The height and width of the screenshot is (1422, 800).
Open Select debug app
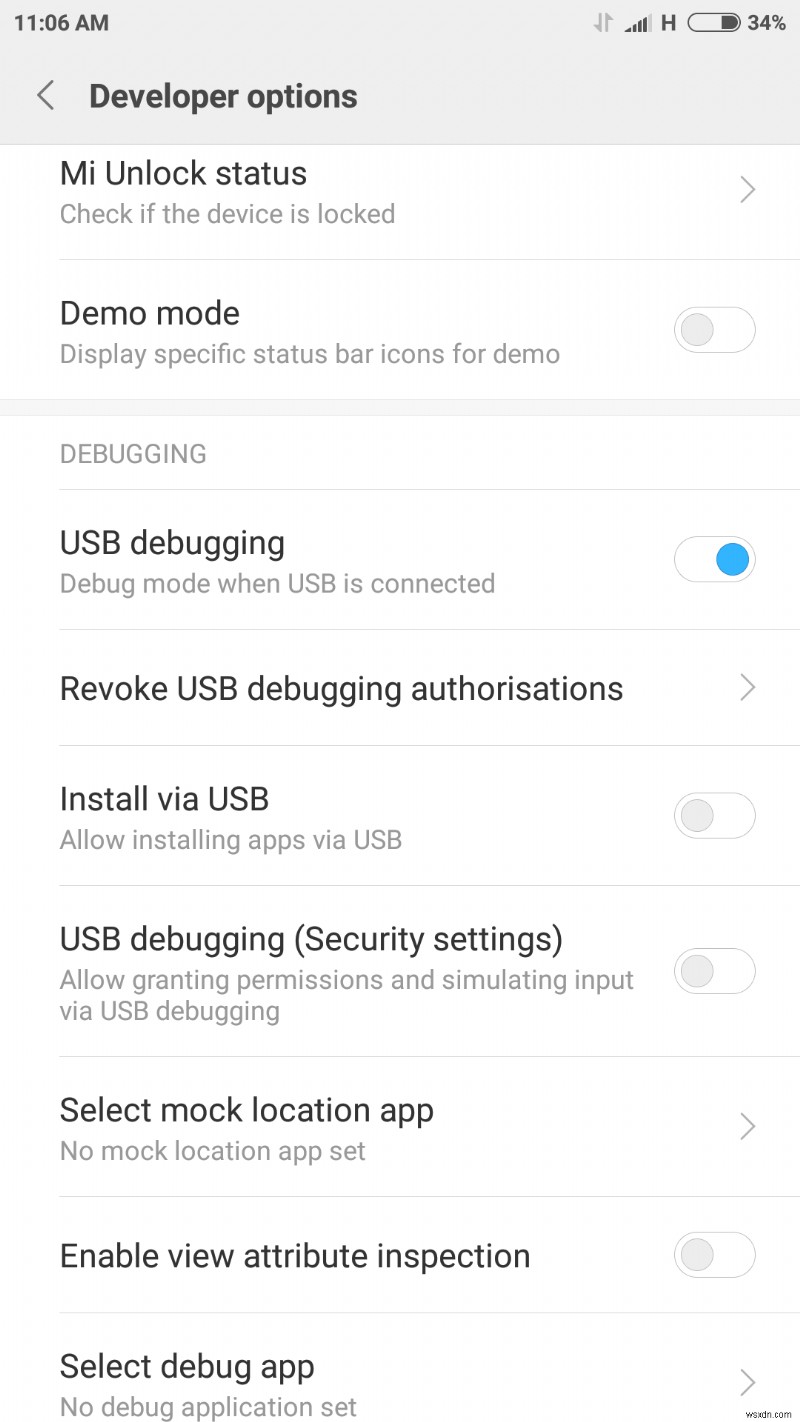tap(186, 1366)
